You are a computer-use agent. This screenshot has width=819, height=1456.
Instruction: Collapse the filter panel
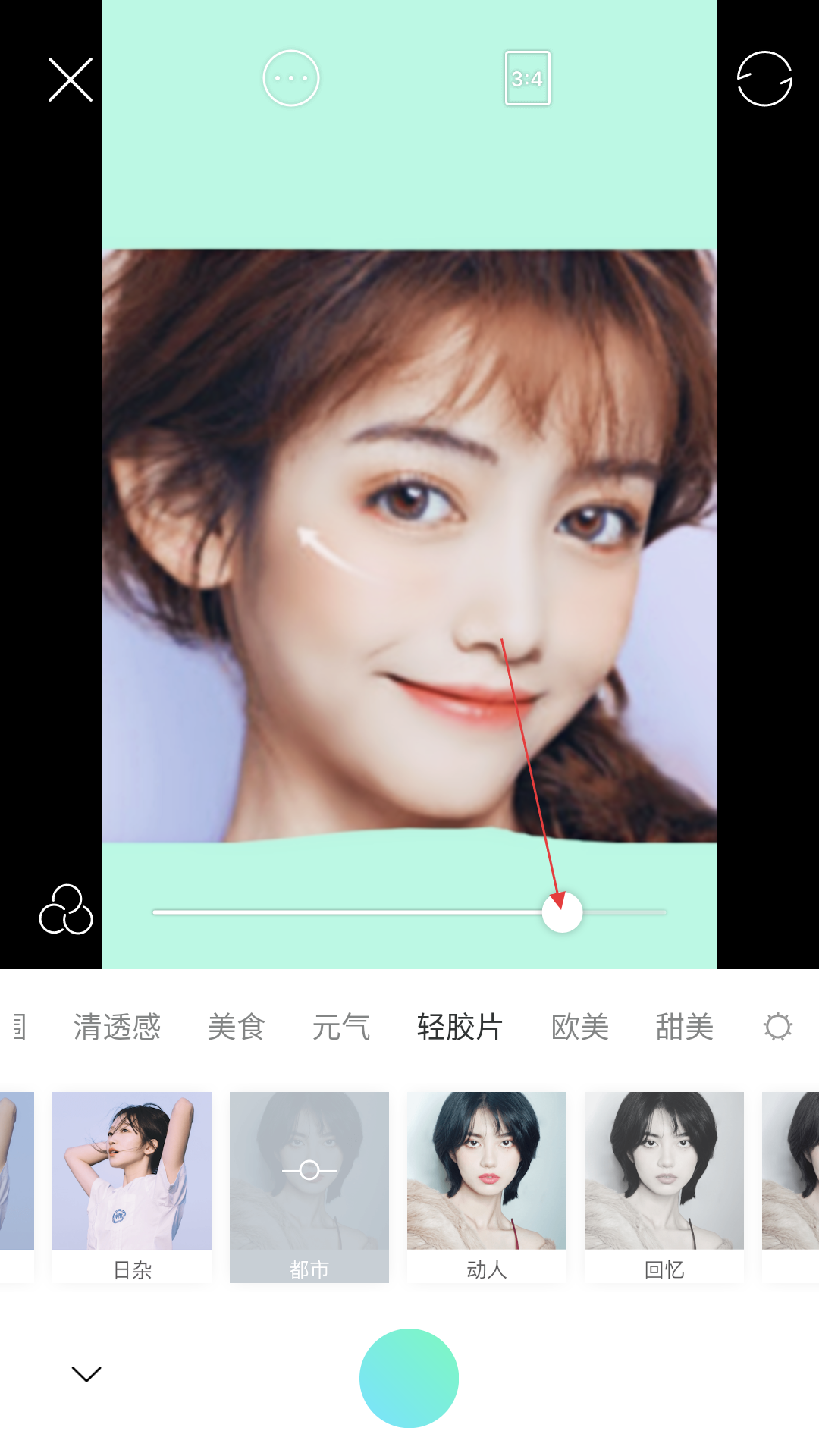tap(86, 1374)
